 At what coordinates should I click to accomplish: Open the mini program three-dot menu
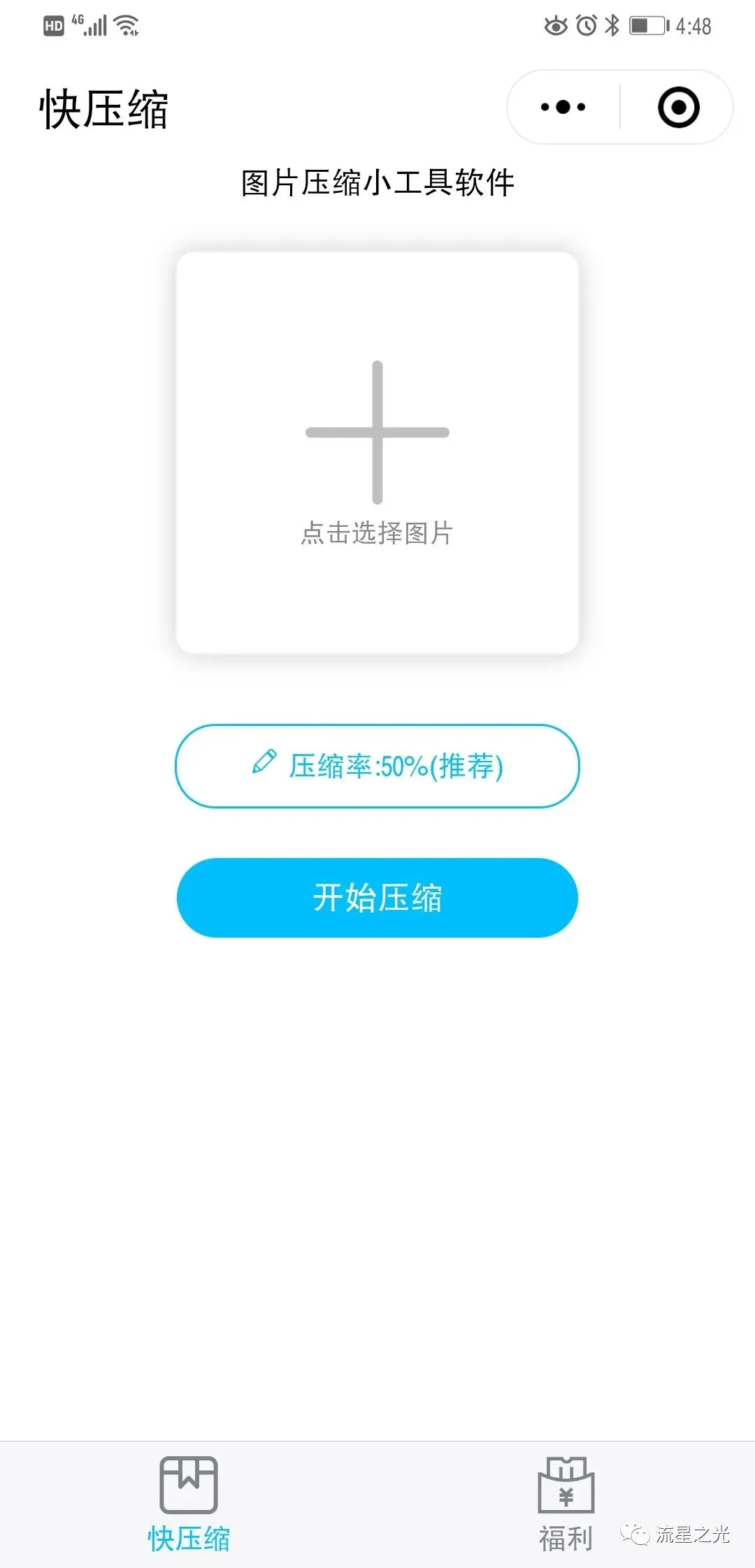(x=563, y=107)
